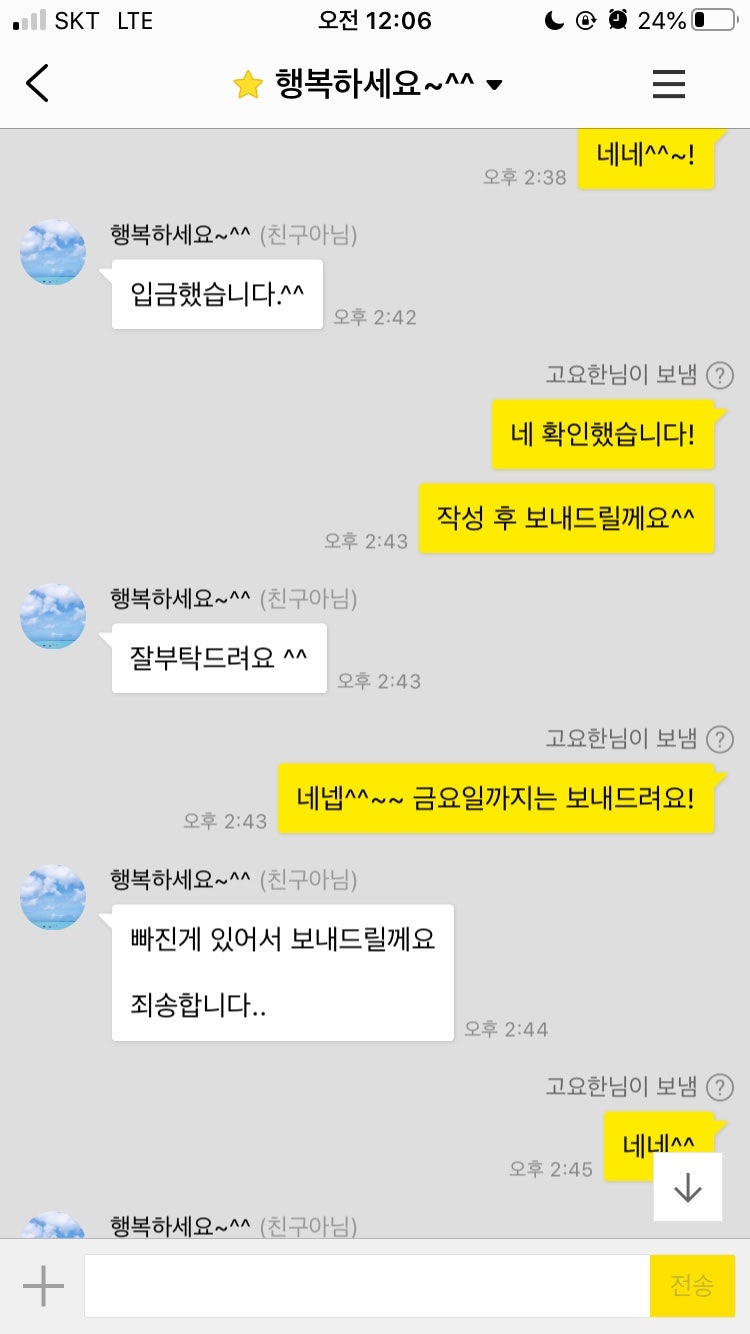Viewport: 750px width, 1334px height.
Task: Open the hamburger chat menu
Action: (668, 84)
